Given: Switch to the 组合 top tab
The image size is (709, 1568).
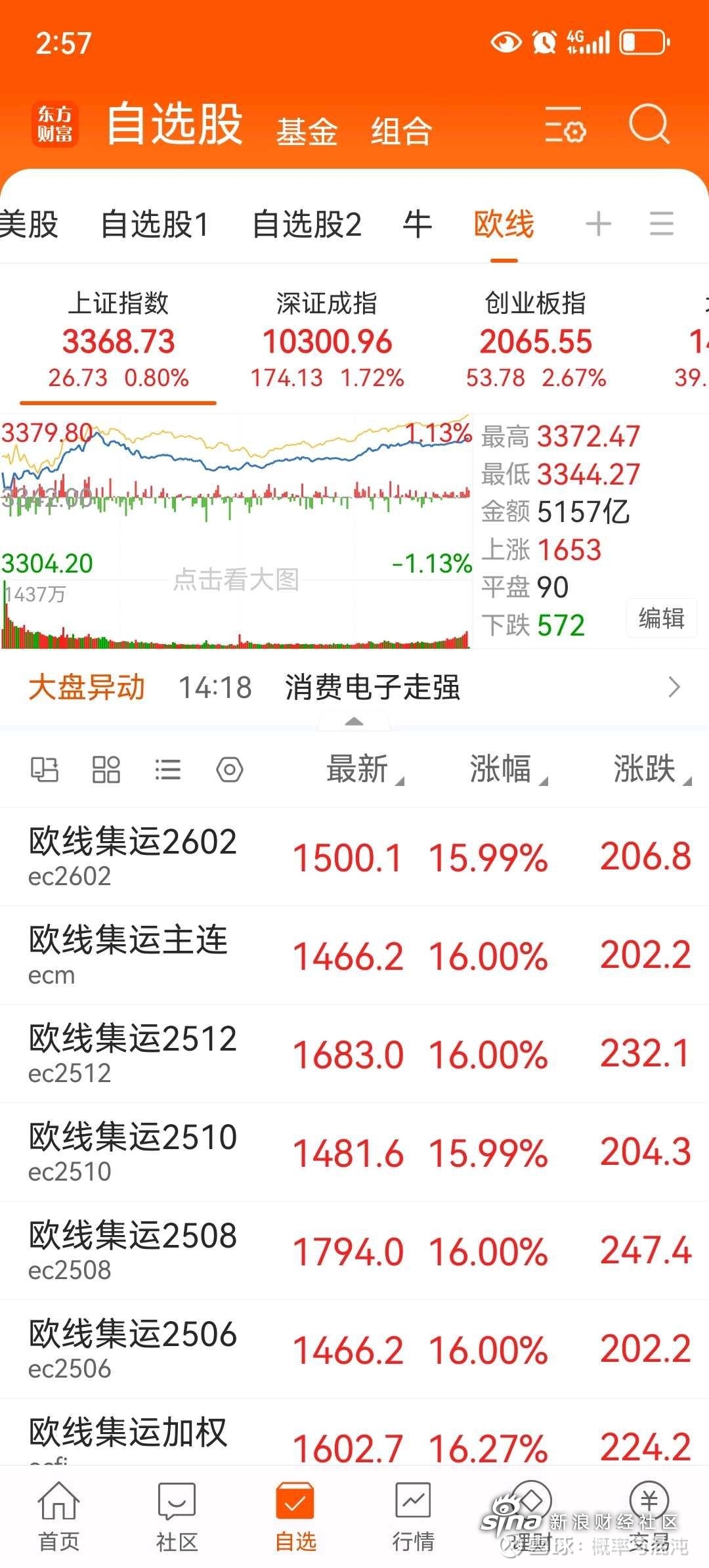Looking at the screenshot, I should point(401,131).
